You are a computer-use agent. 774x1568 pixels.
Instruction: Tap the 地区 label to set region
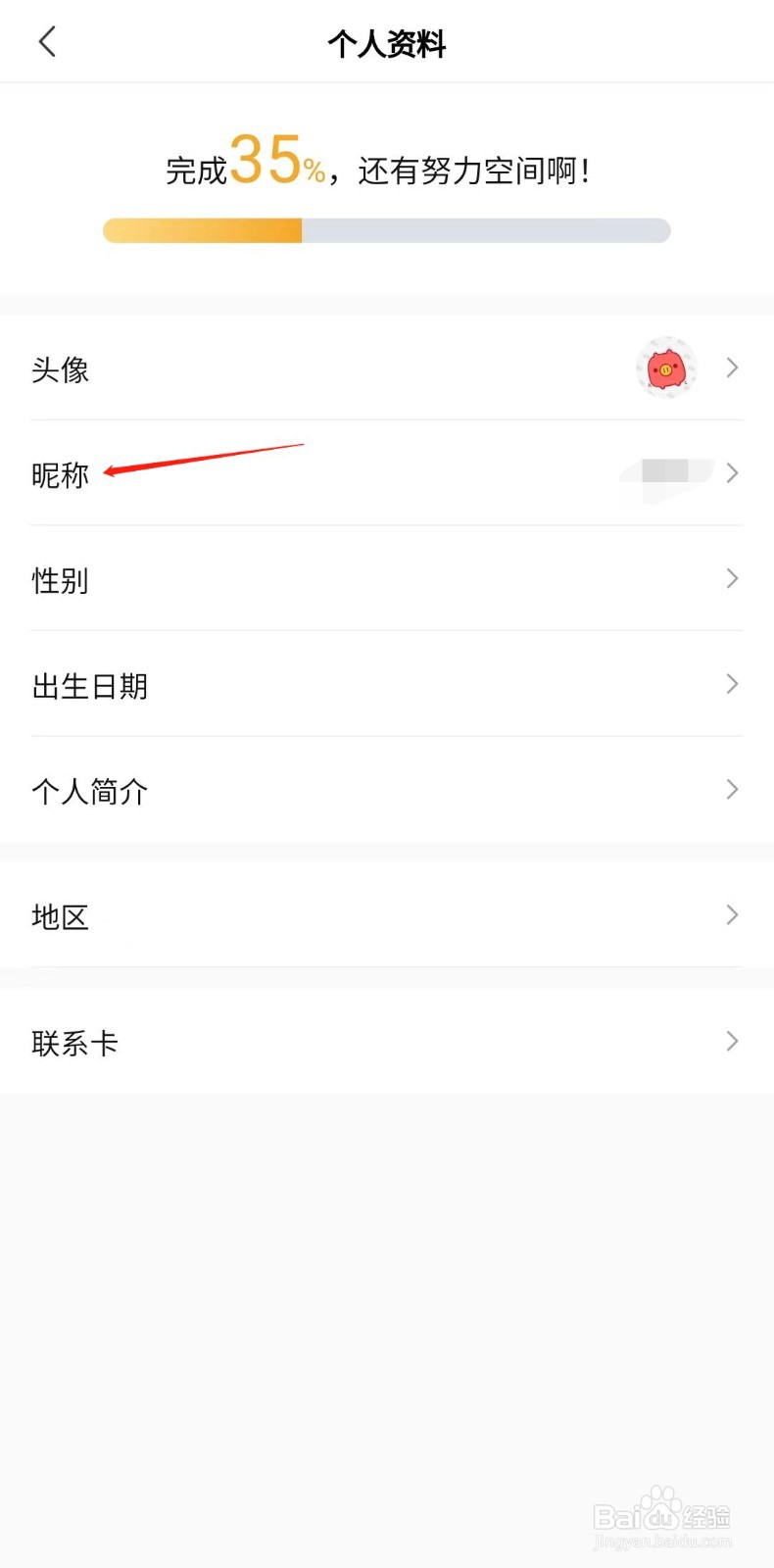coord(61,916)
